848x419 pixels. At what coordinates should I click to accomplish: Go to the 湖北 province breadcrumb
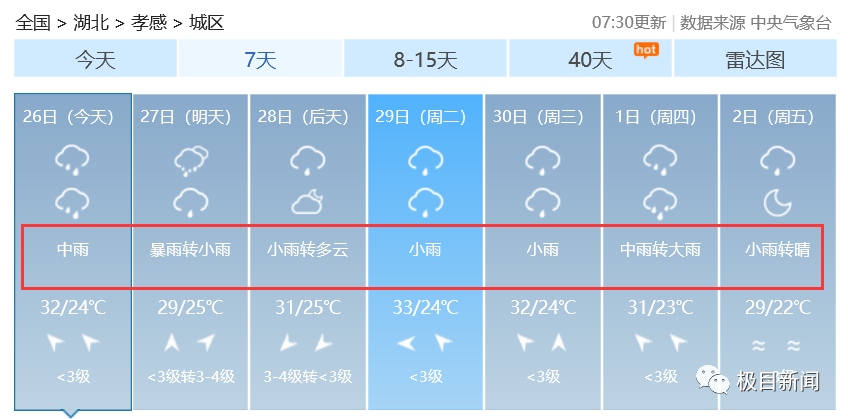(x=93, y=22)
